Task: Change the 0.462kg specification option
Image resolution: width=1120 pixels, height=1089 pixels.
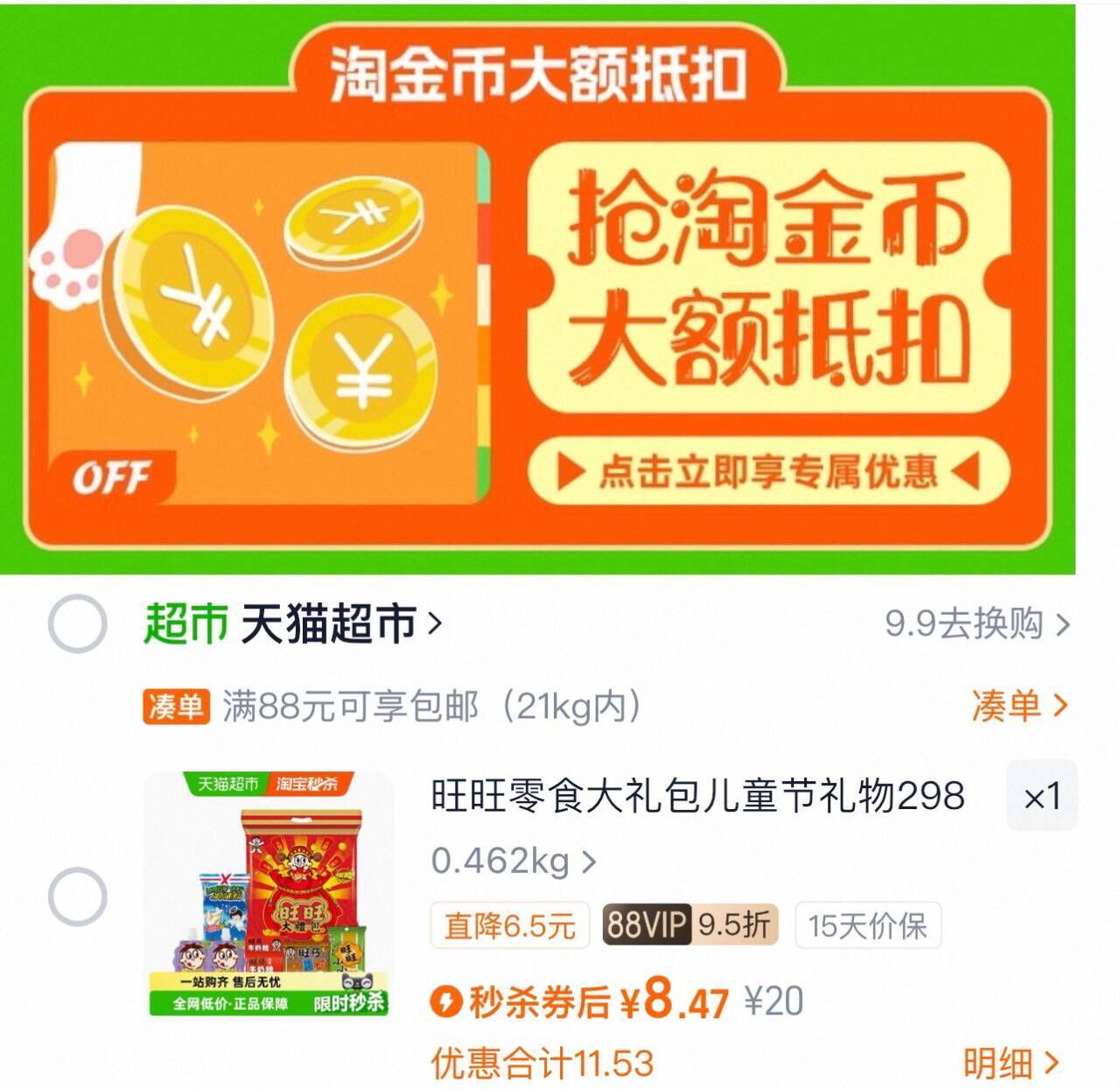Action: (x=513, y=862)
